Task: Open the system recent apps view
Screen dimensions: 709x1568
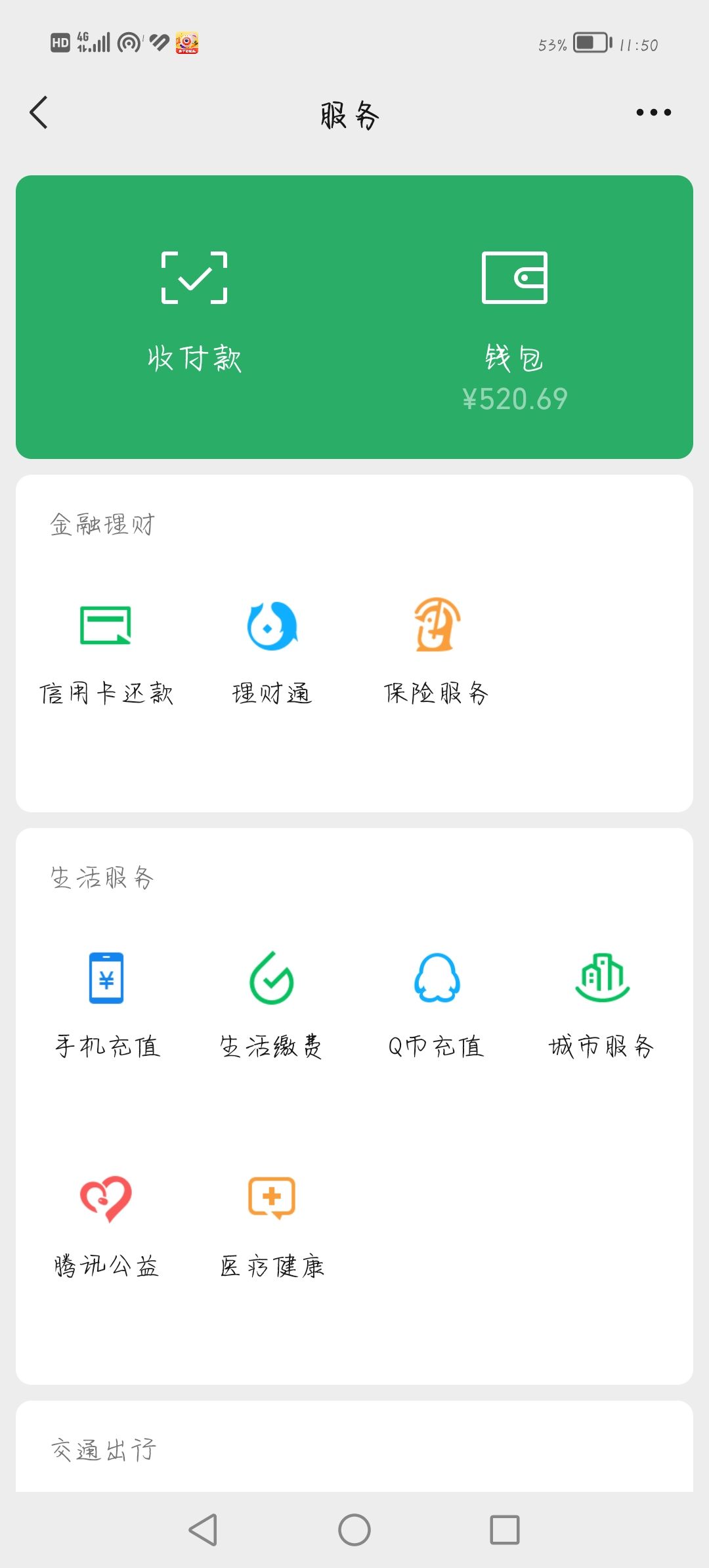Action: pos(505,1530)
